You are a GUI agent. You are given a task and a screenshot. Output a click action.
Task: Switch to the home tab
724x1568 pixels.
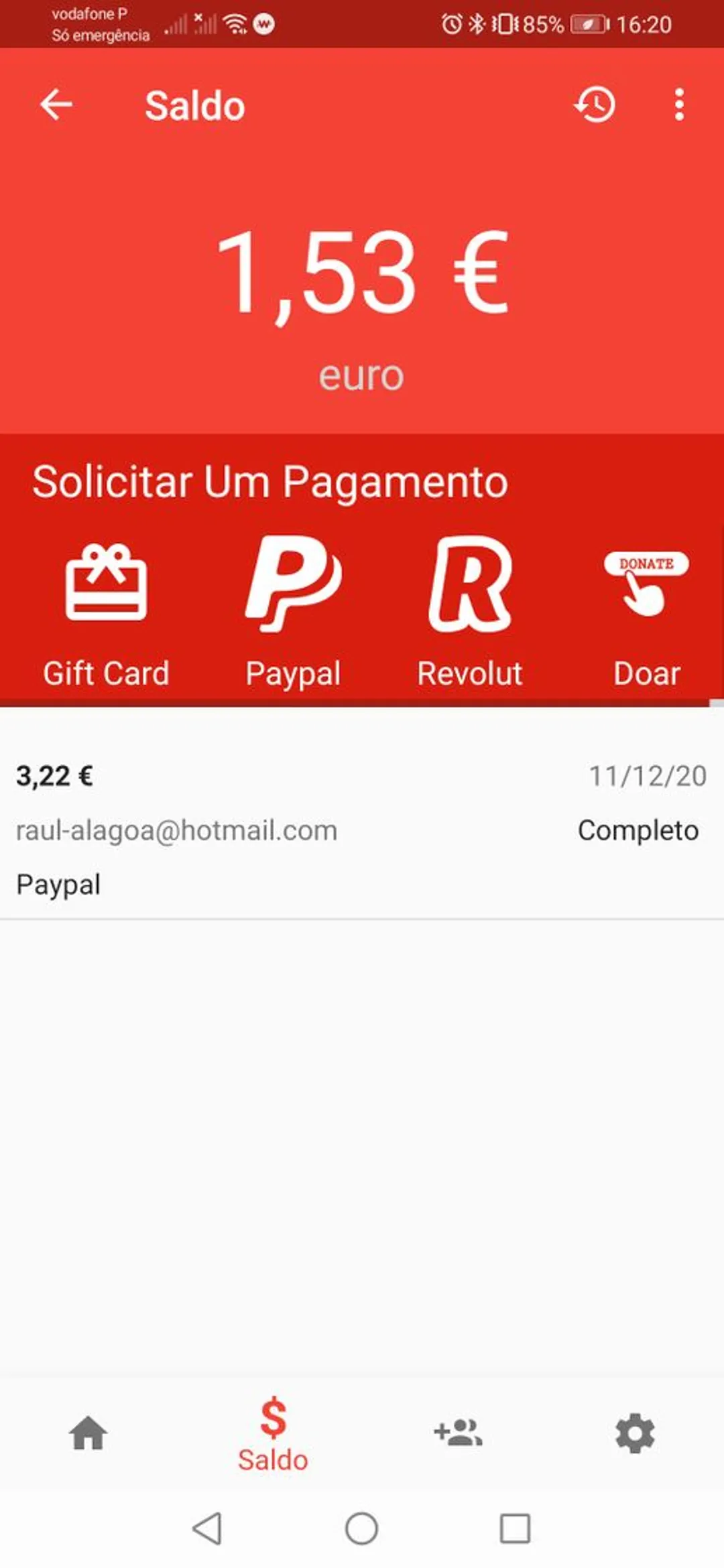(x=88, y=1434)
